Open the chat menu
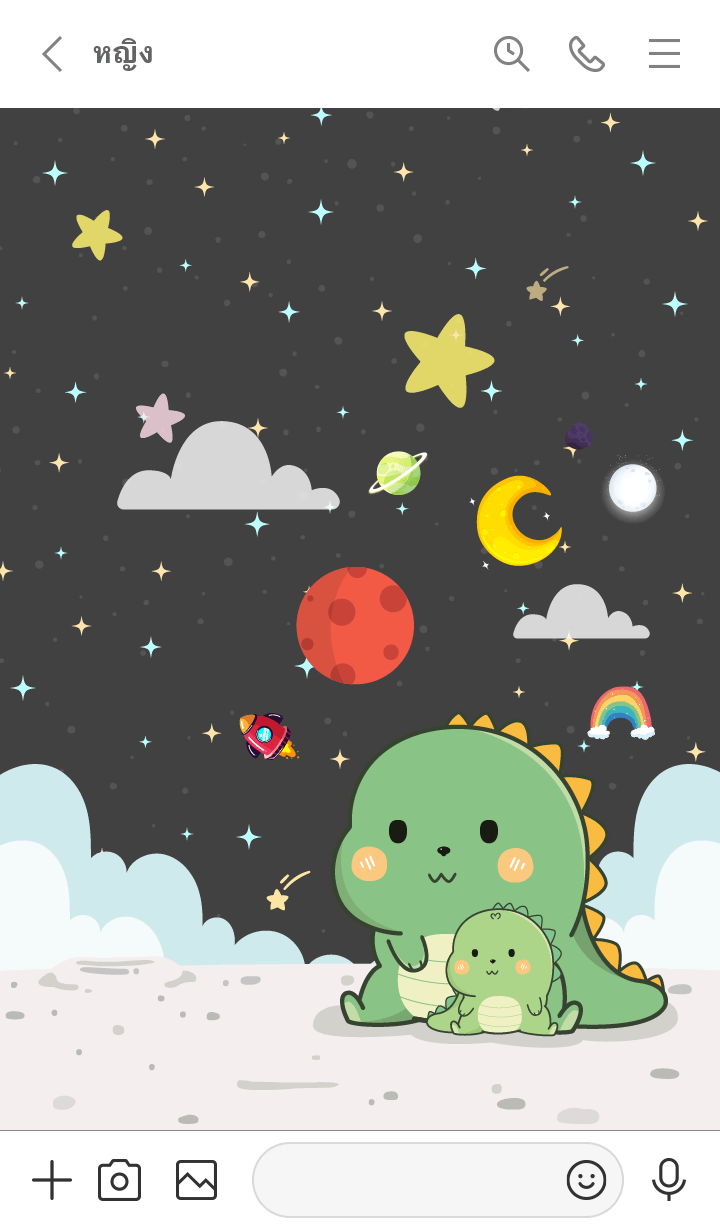 [x=664, y=54]
